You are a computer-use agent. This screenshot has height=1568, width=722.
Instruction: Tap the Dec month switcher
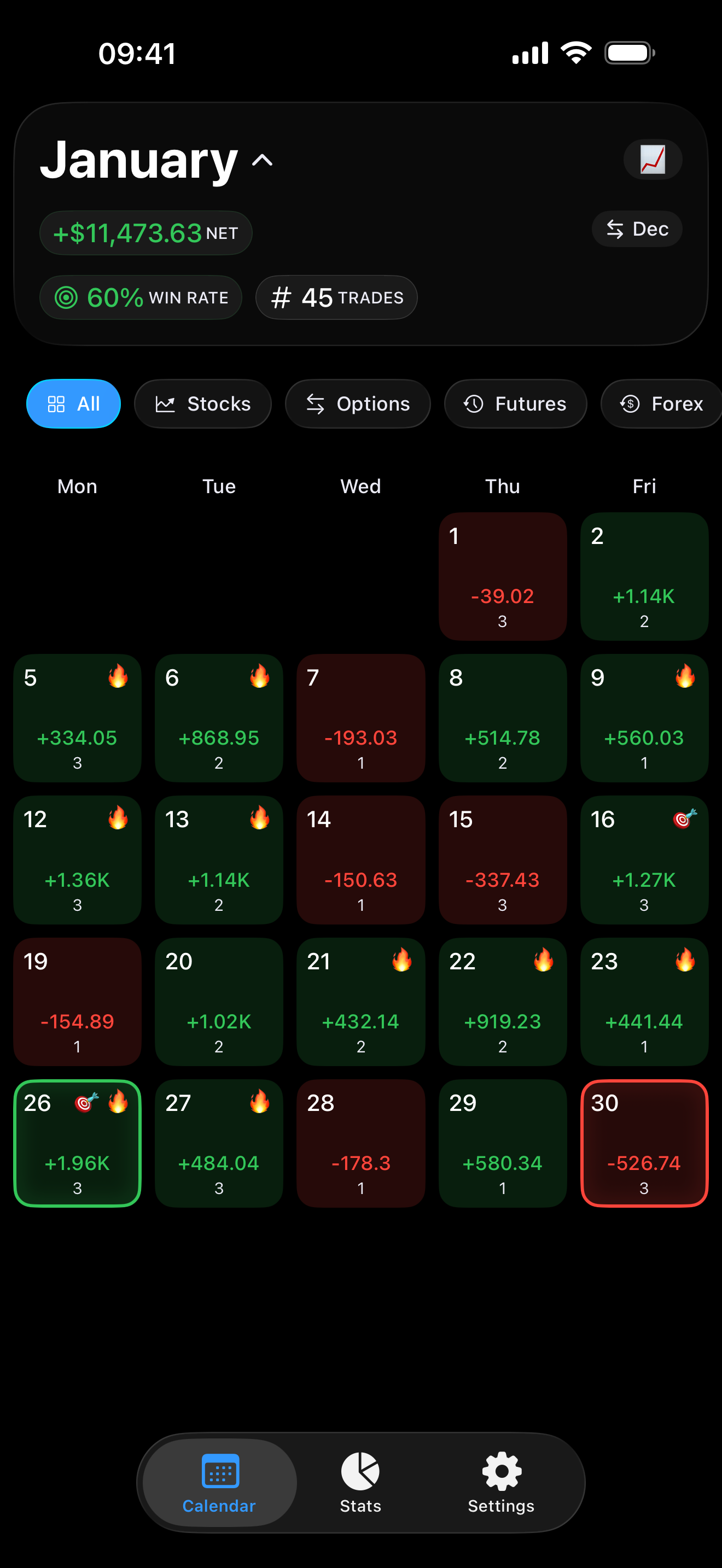click(x=637, y=230)
